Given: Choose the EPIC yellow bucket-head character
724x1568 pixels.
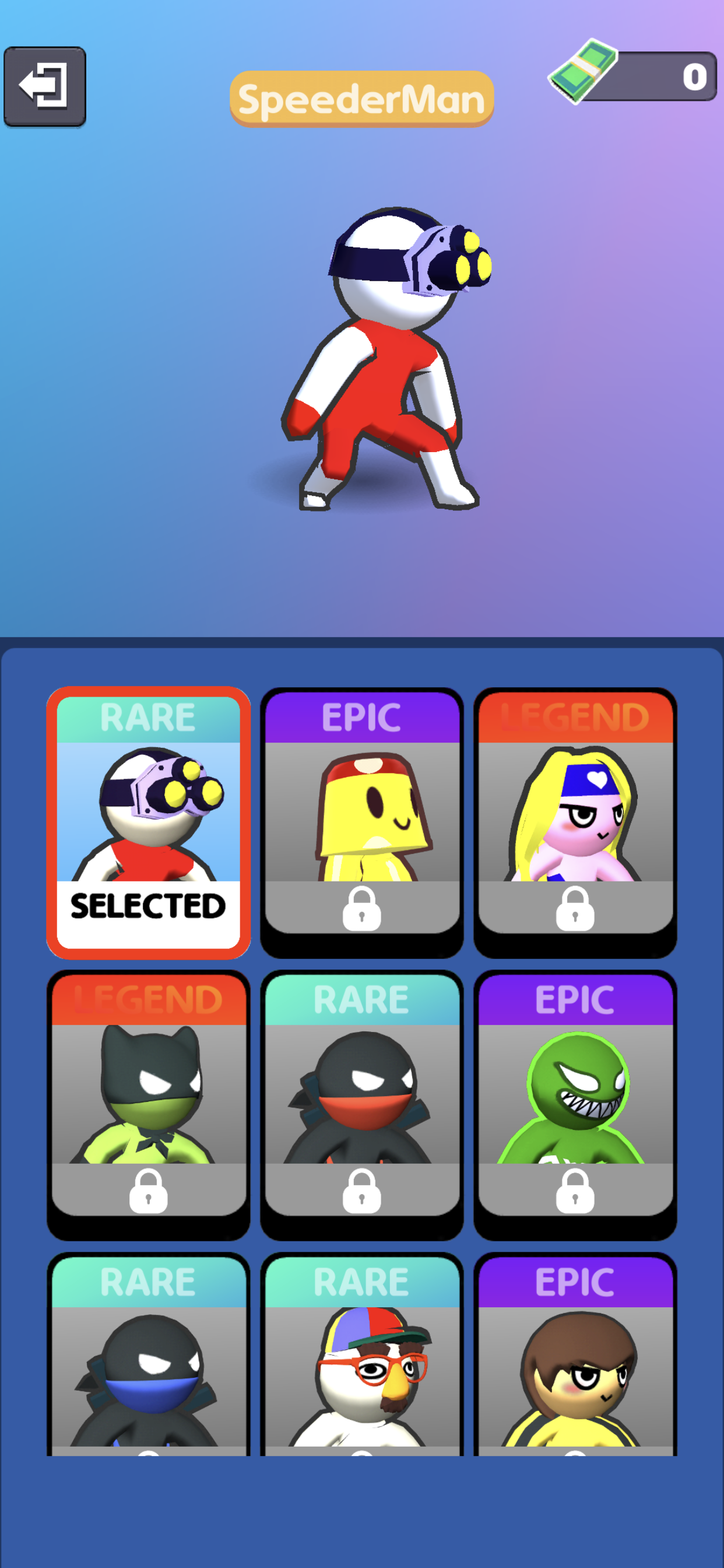Looking at the screenshot, I should 362,822.
